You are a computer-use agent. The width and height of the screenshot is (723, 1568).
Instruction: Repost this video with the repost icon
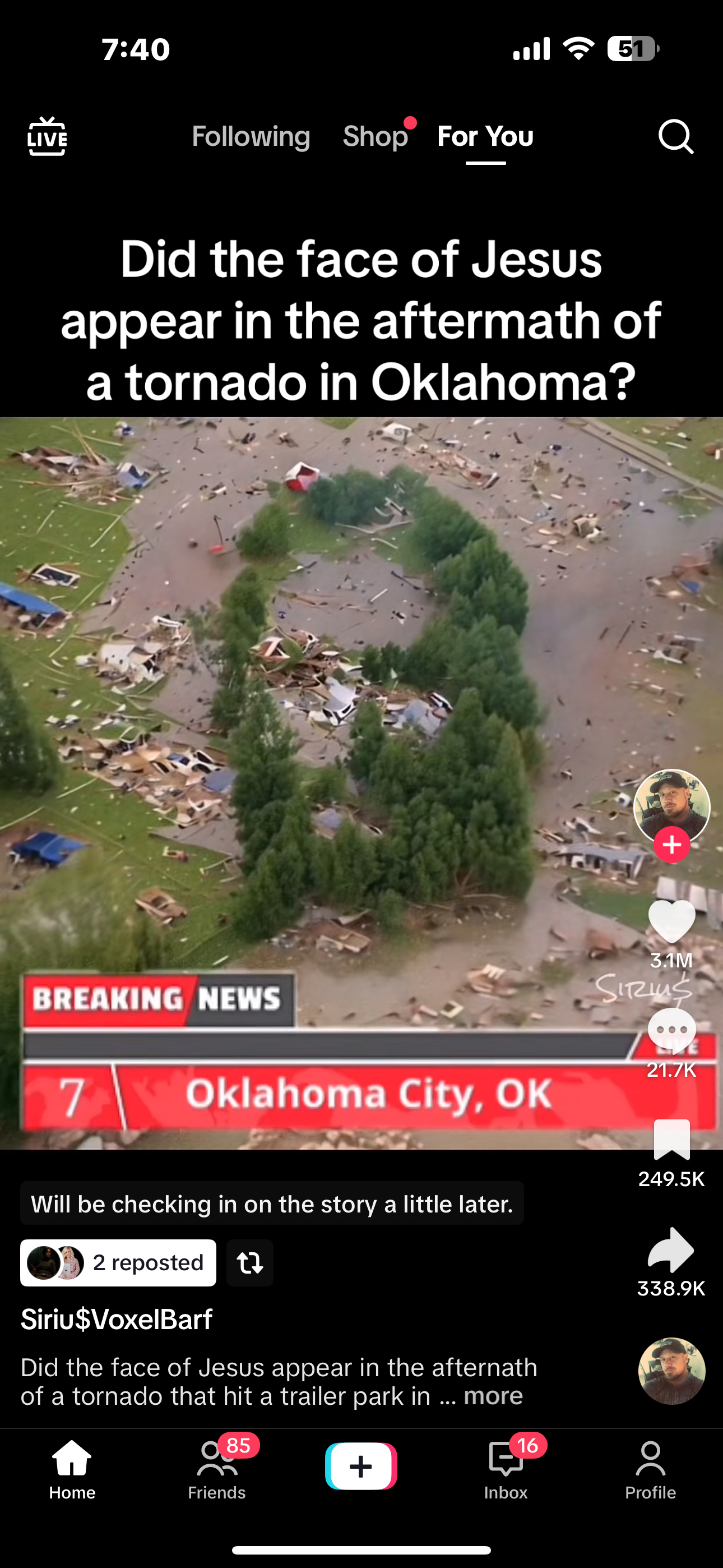click(x=249, y=1263)
